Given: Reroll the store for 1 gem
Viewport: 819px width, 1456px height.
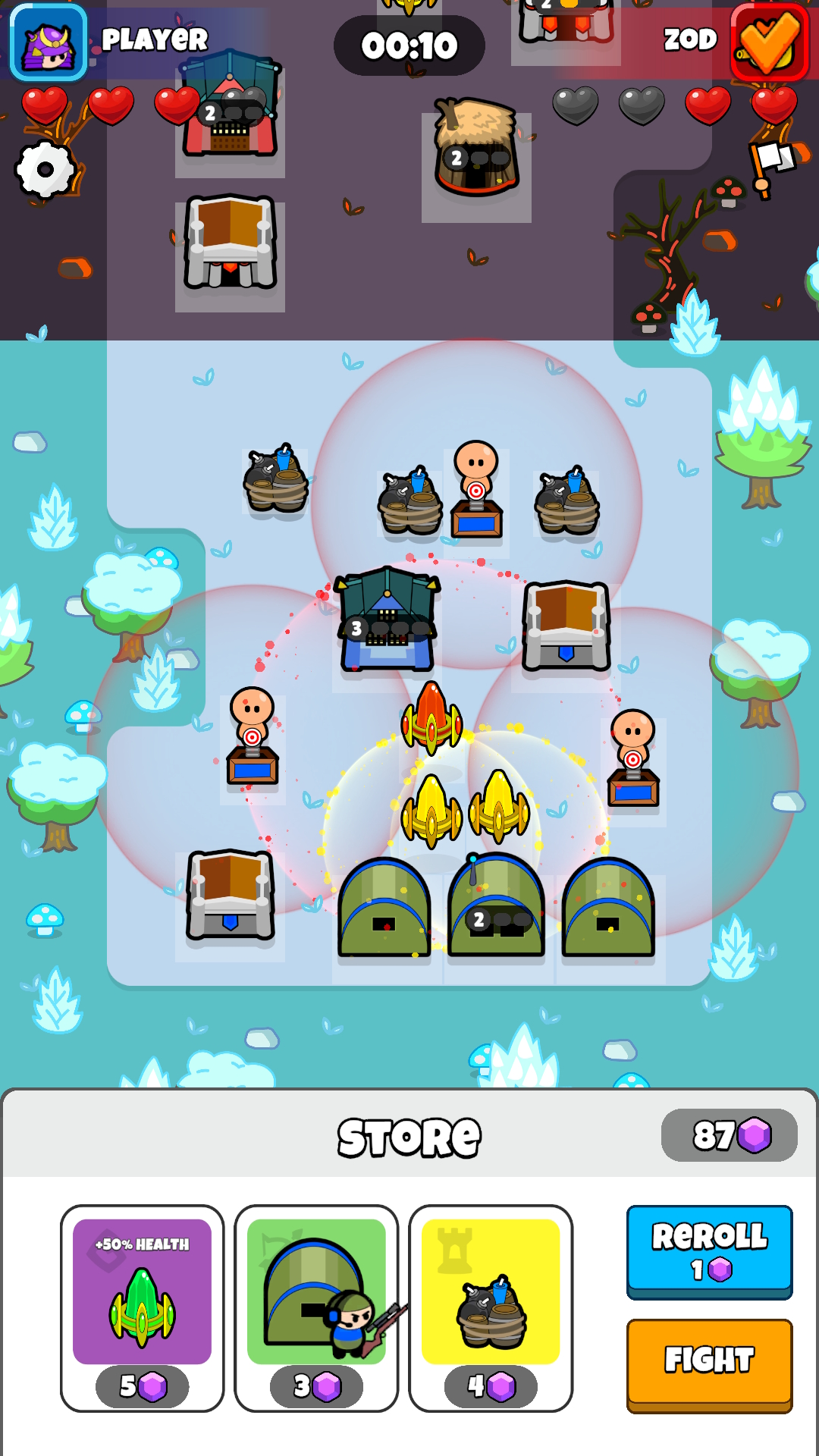Looking at the screenshot, I should (x=709, y=1251).
